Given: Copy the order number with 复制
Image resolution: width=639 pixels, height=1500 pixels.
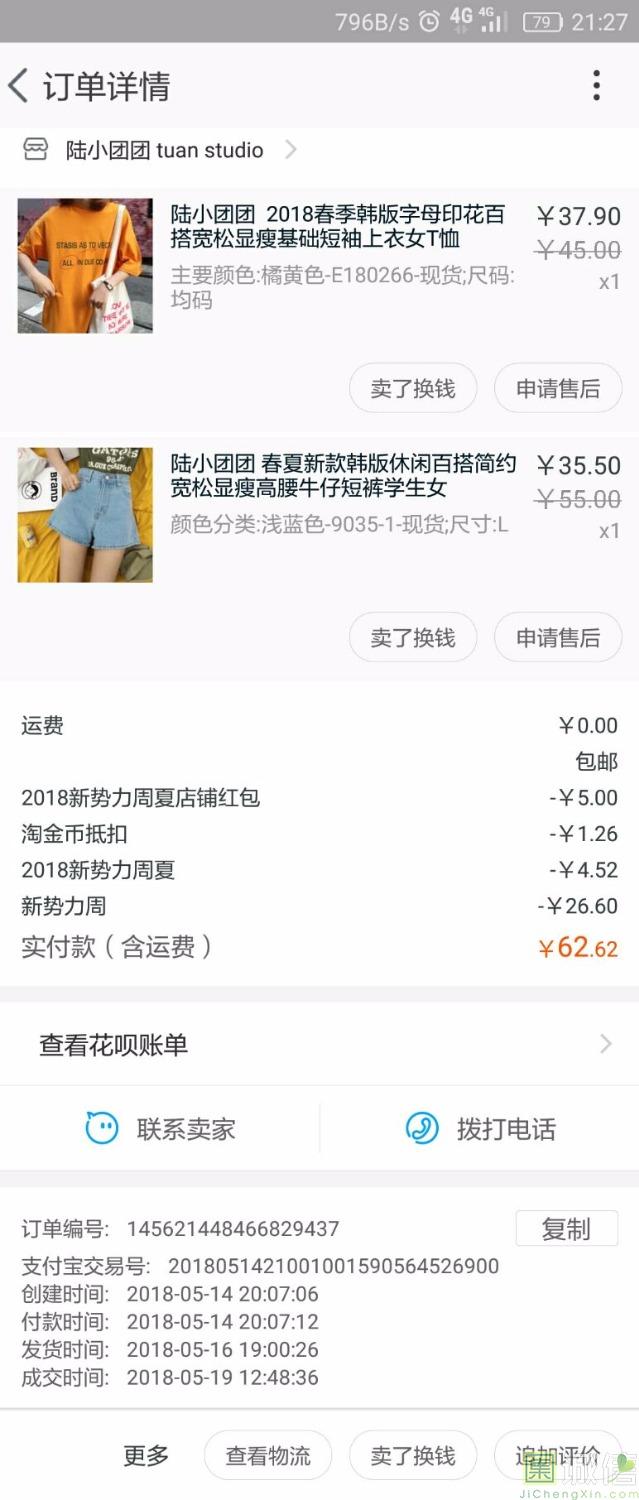Looking at the screenshot, I should point(566,1229).
